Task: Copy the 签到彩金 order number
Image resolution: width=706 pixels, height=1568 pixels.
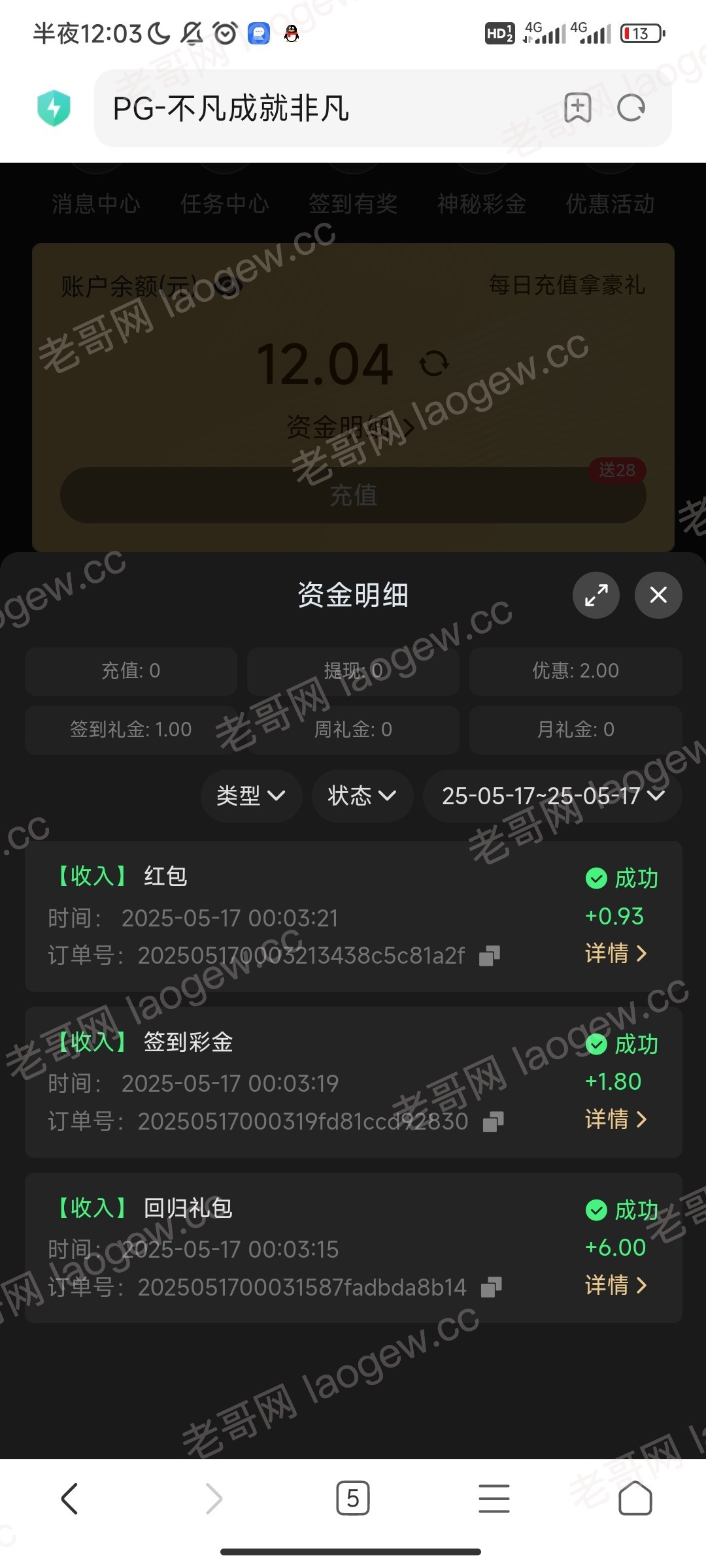Action: click(493, 1122)
